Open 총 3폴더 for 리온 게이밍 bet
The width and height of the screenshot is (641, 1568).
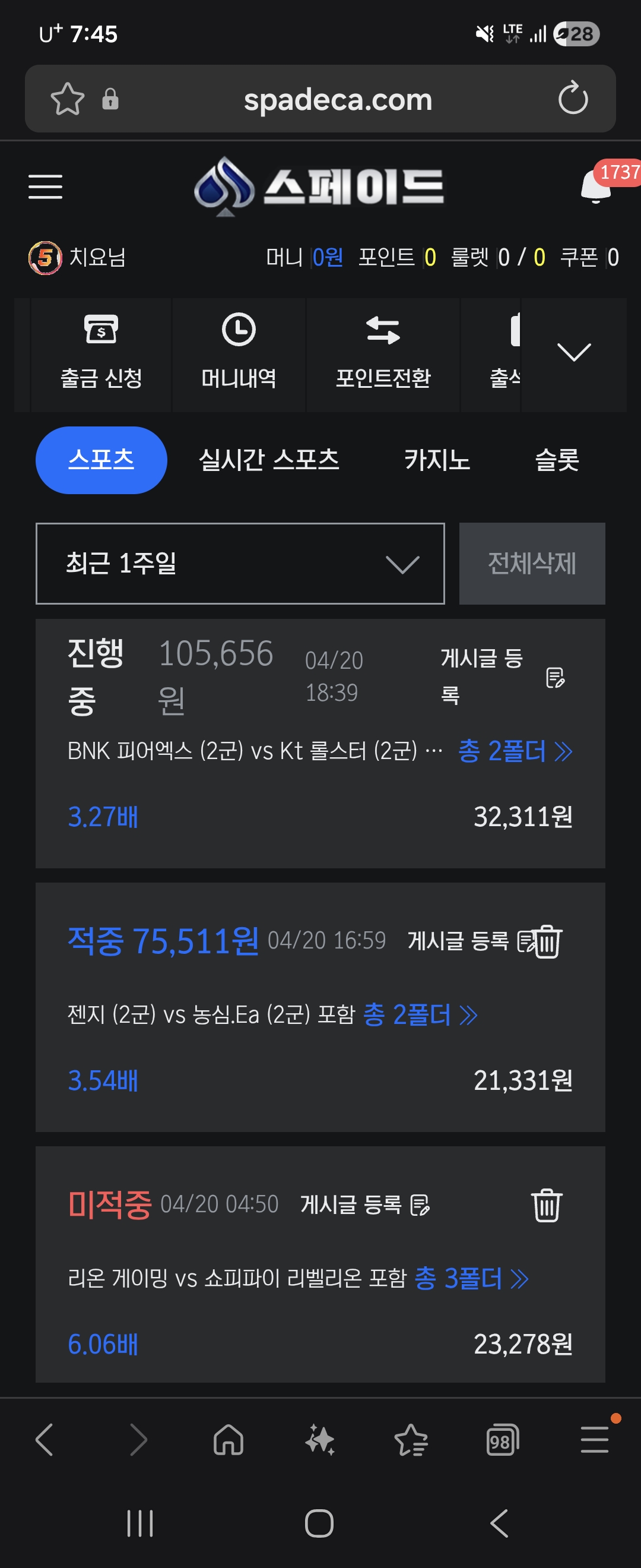click(x=471, y=1278)
